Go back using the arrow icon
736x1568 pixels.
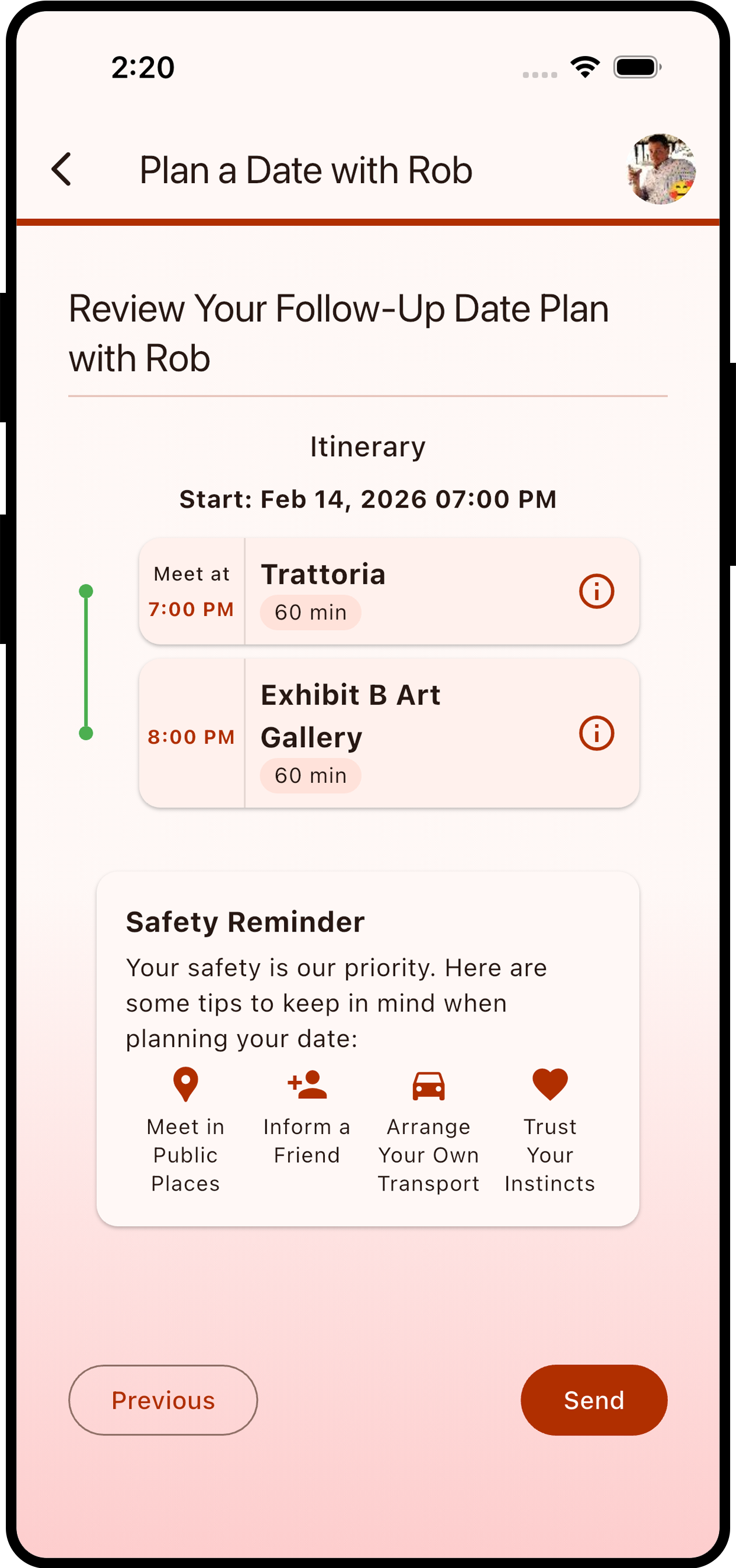(x=61, y=169)
